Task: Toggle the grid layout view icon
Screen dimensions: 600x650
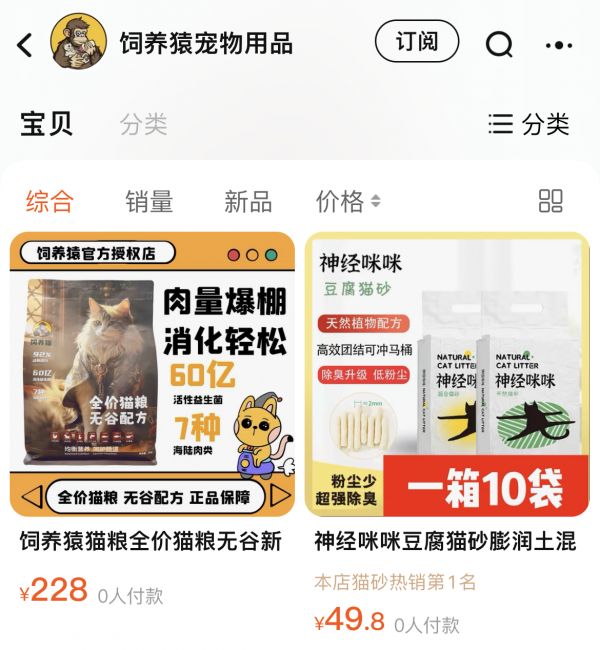Action: pyautogui.click(x=551, y=201)
